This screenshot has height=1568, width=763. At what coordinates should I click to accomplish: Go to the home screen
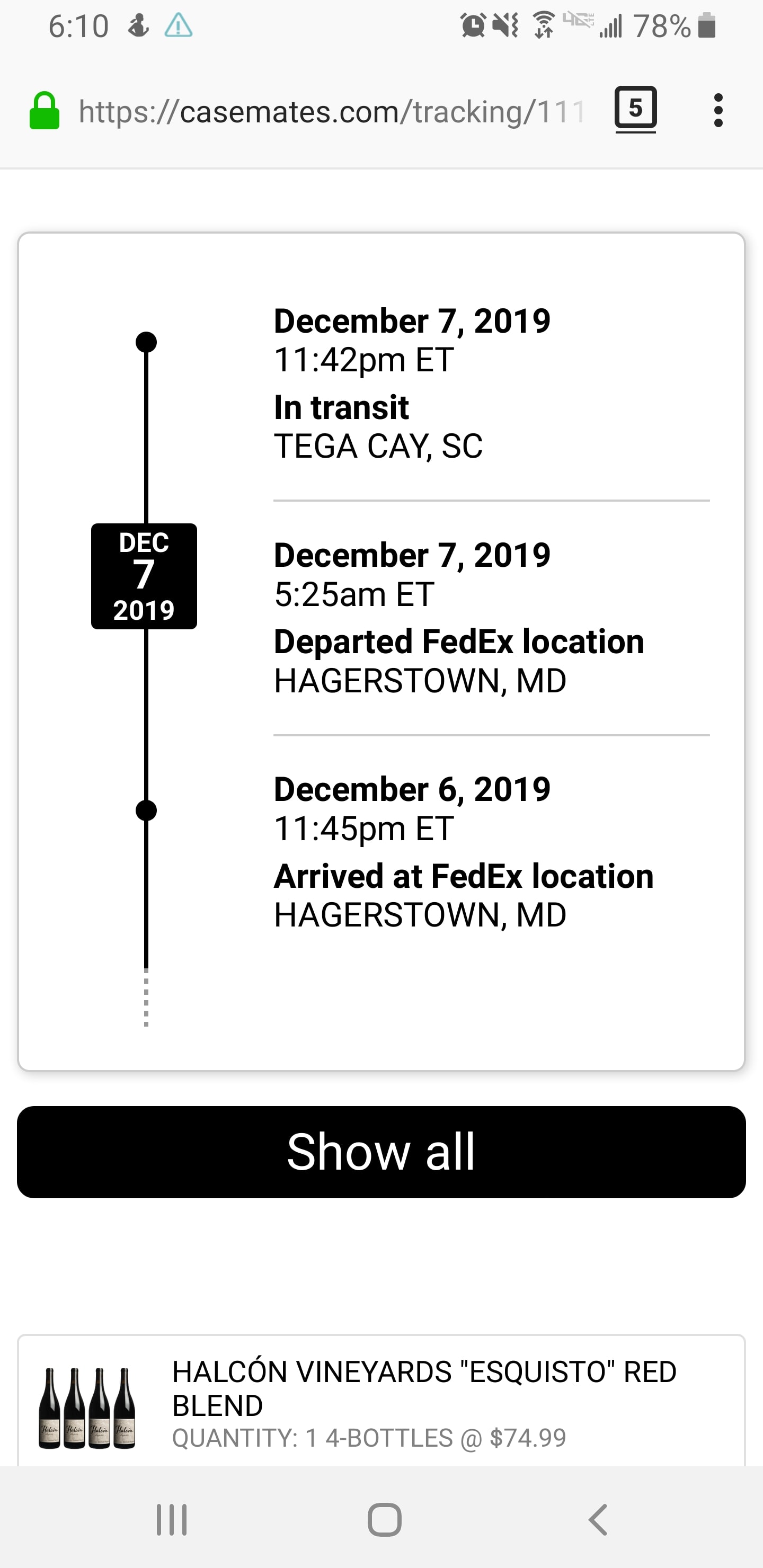[384, 1519]
